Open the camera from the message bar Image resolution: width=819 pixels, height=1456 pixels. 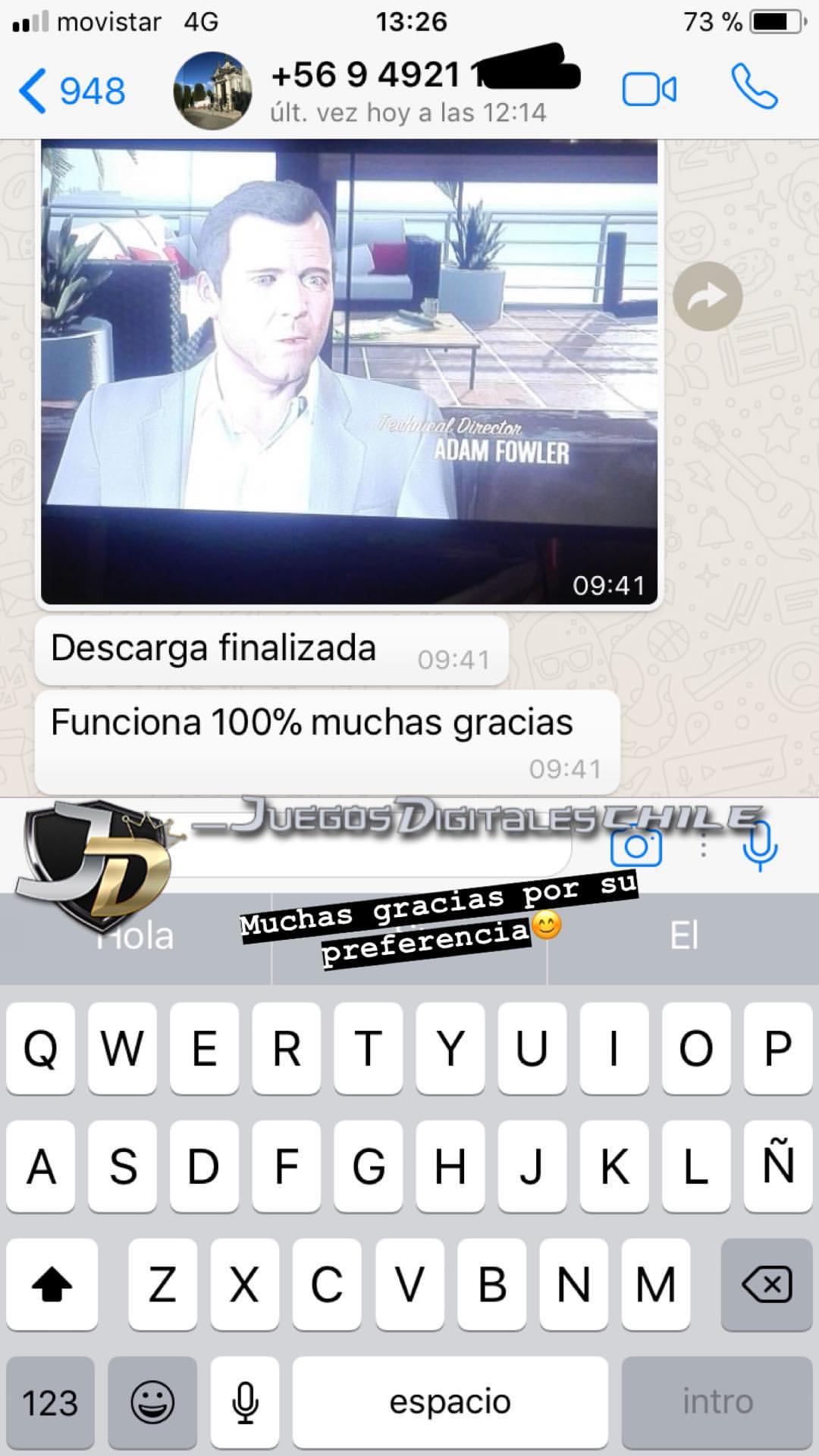(636, 846)
